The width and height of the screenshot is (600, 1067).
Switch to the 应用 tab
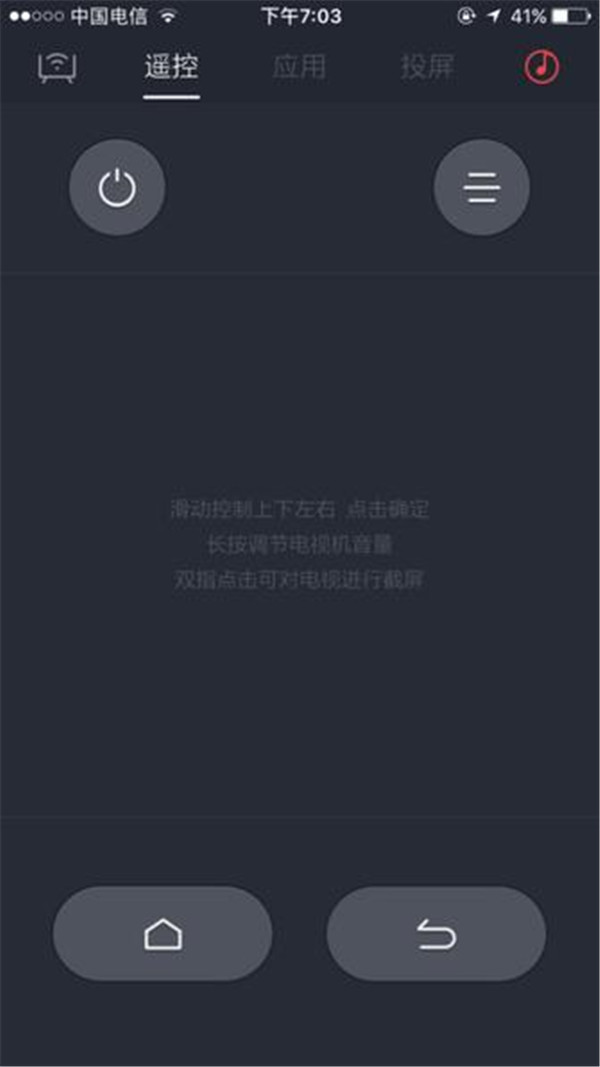pos(299,68)
